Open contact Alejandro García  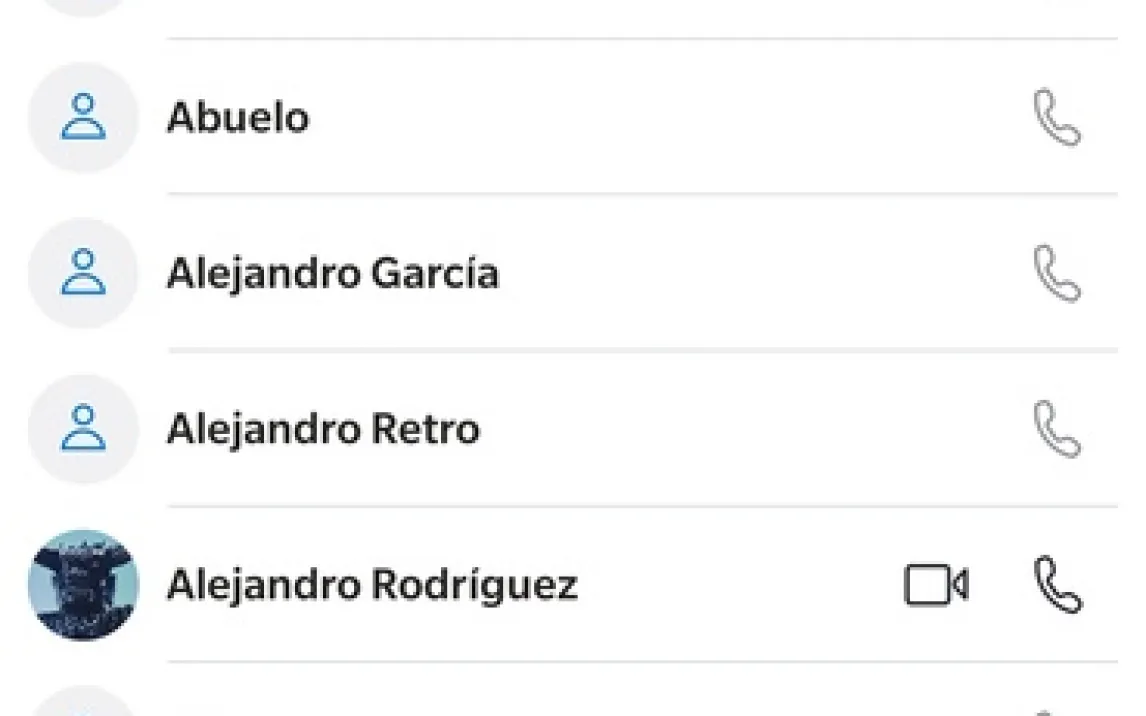[x=332, y=274]
